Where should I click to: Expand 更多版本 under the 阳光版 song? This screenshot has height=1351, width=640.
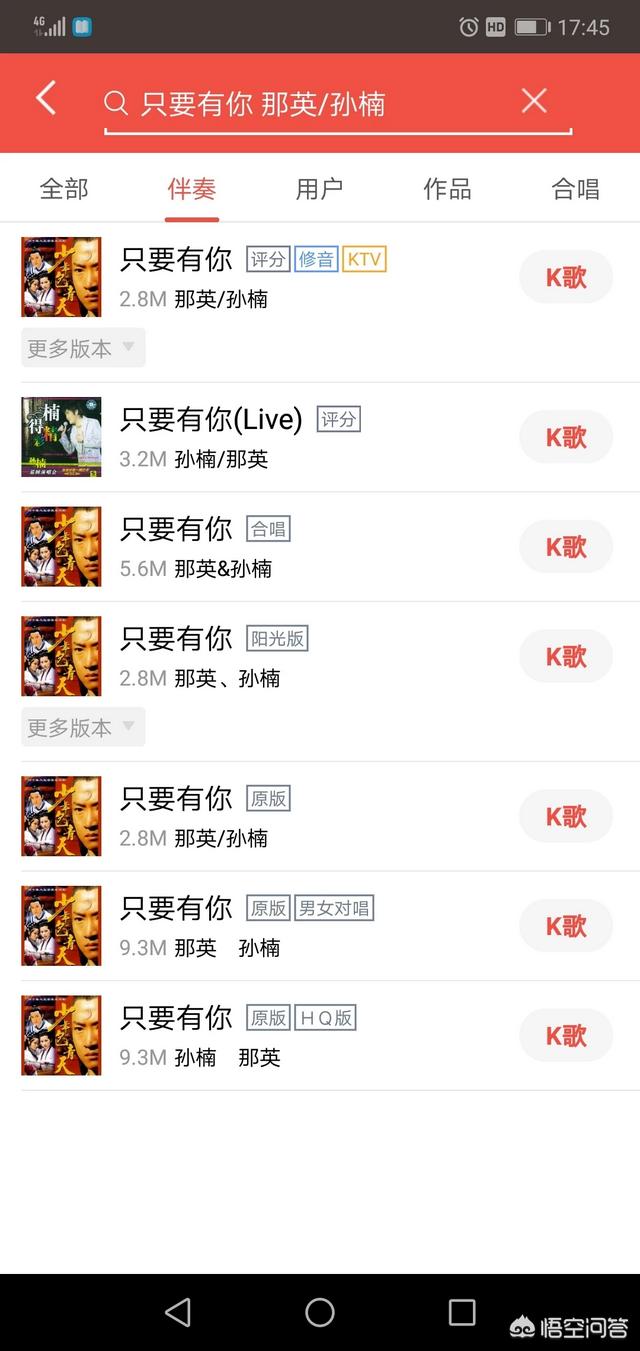pyautogui.click(x=83, y=727)
